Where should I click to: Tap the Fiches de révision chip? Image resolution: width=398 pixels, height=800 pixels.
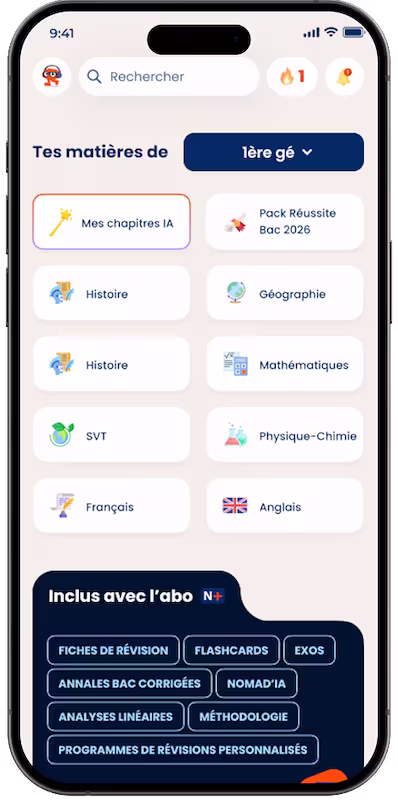pyautogui.click(x=113, y=650)
